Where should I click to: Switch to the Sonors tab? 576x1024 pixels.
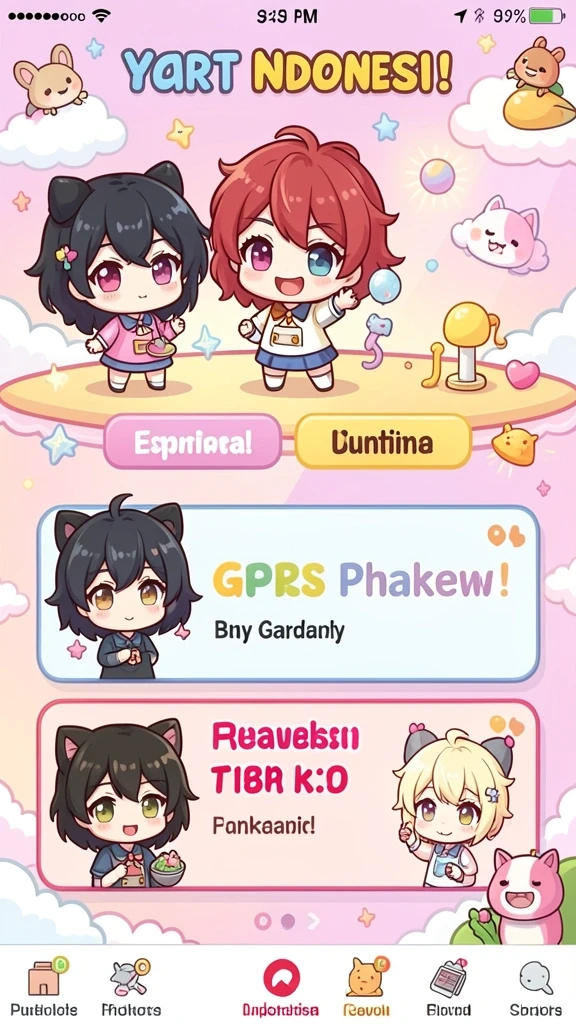pos(536,986)
